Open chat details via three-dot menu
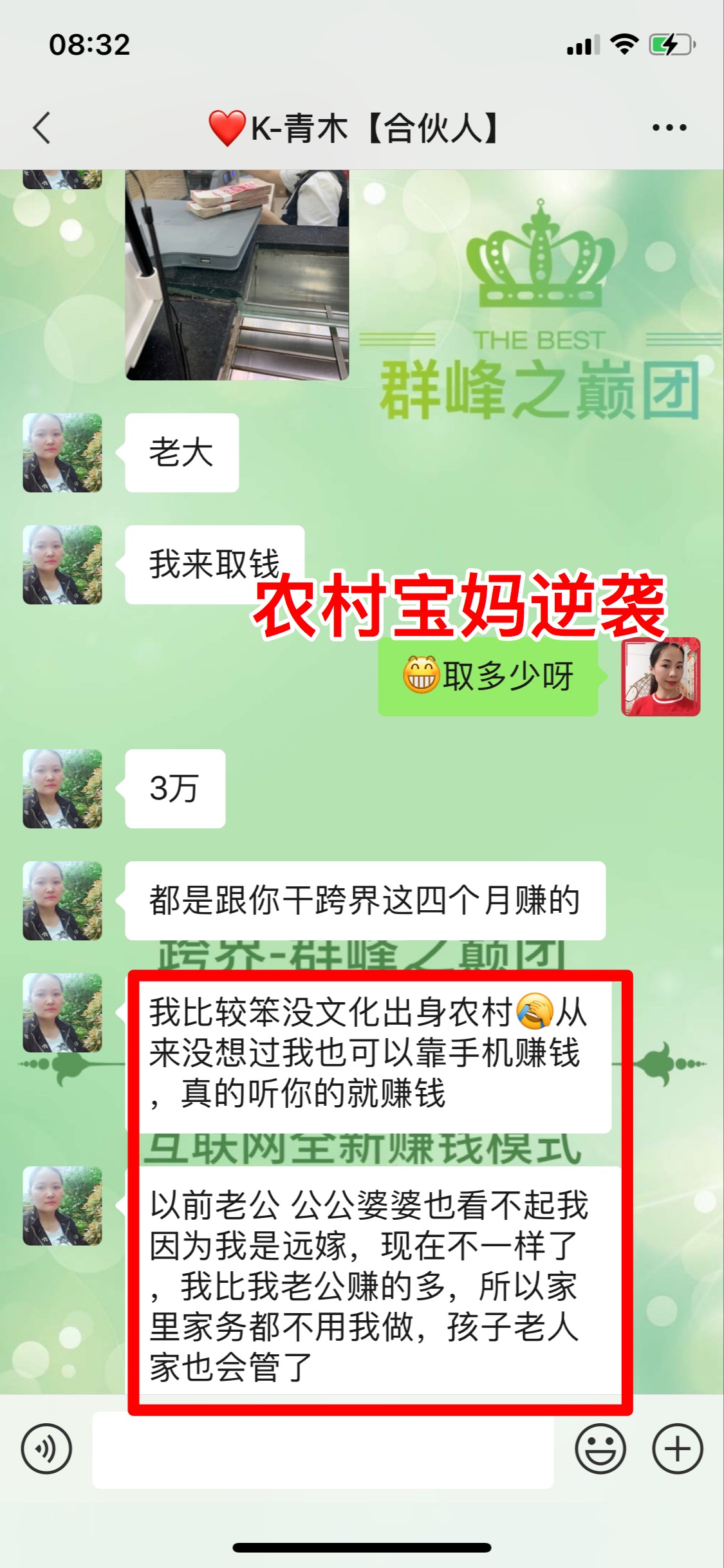 point(669,127)
